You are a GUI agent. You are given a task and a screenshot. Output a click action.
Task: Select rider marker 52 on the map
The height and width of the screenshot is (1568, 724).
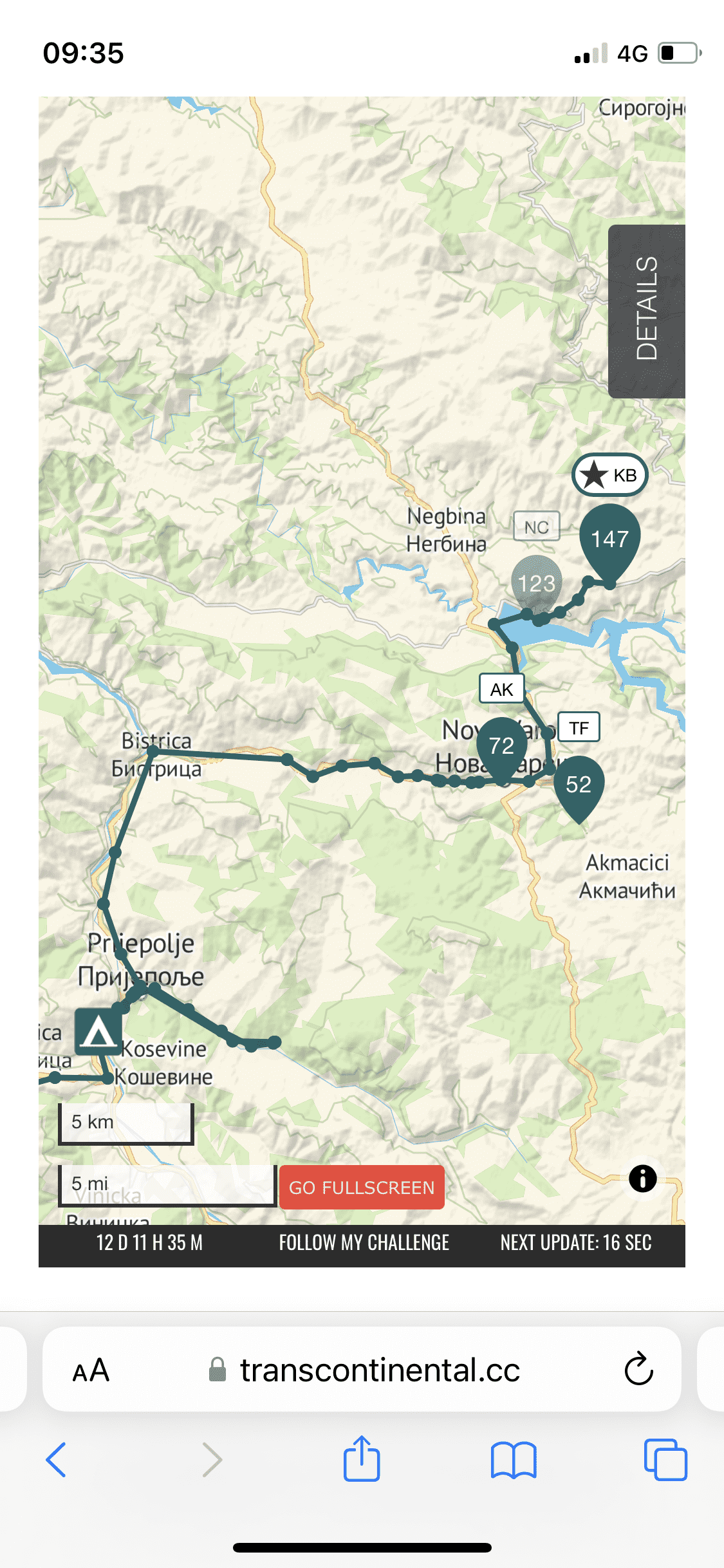[x=578, y=785]
